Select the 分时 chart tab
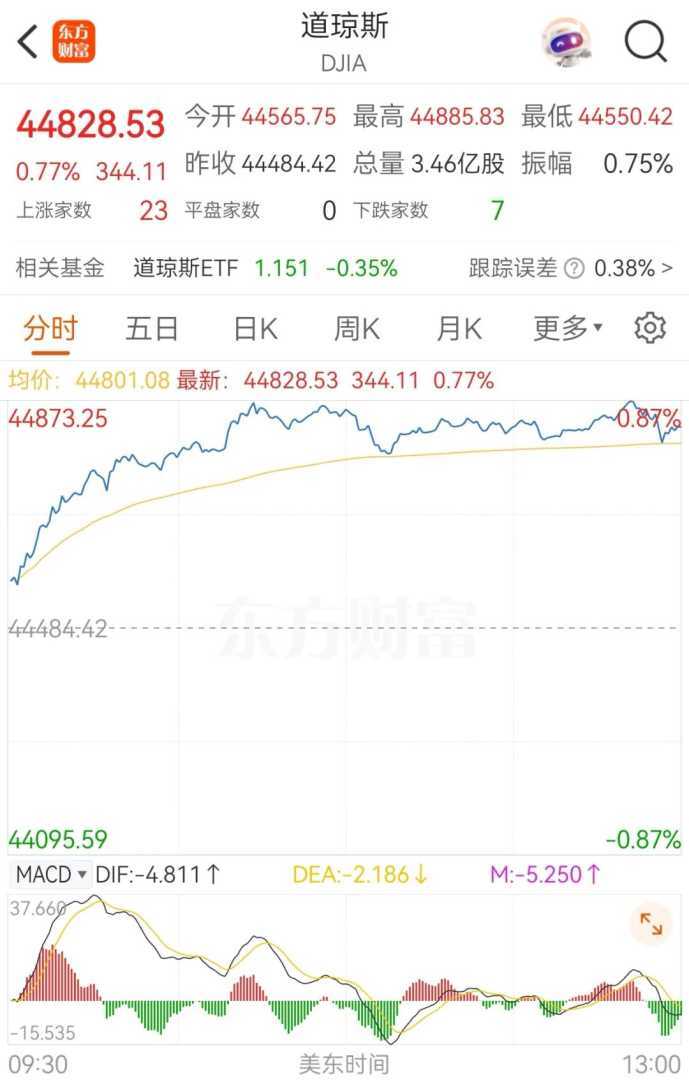The image size is (689, 1080). point(50,328)
